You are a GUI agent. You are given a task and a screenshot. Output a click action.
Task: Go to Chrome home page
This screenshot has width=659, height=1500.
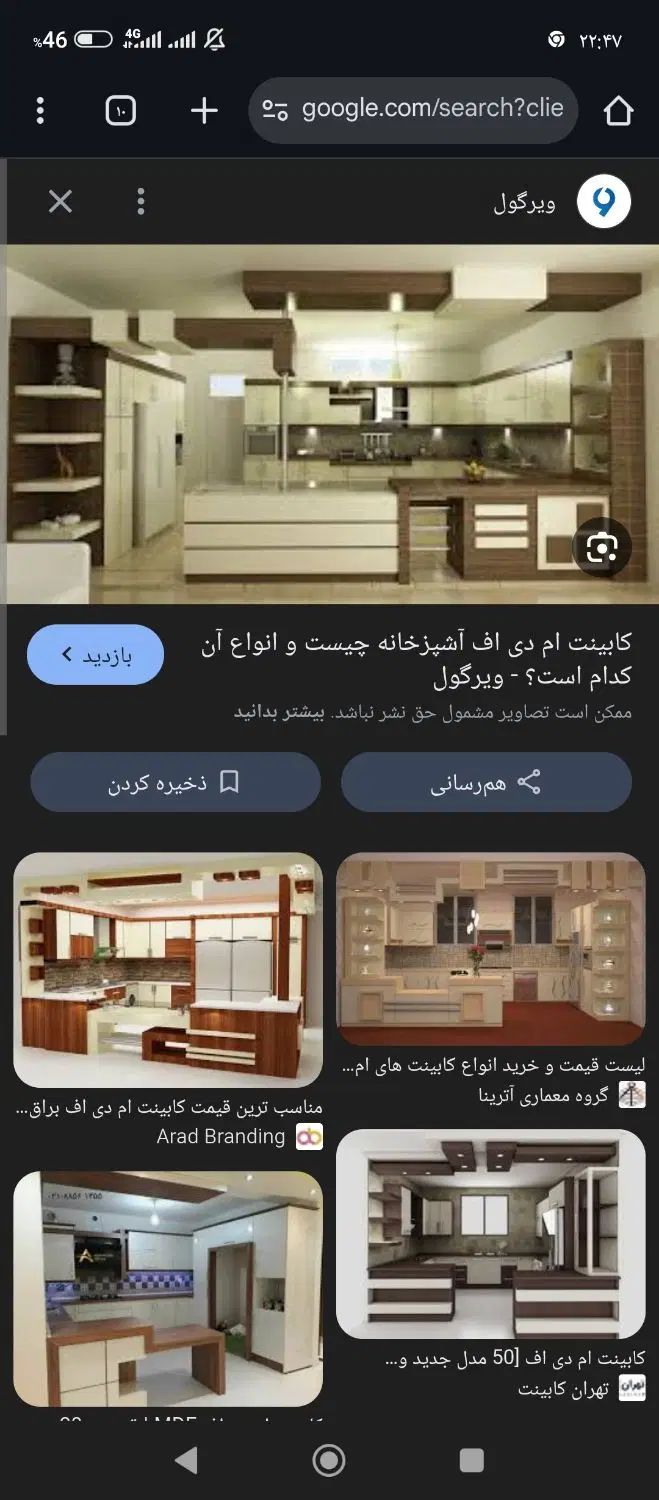pyautogui.click(x=619, y=110)
